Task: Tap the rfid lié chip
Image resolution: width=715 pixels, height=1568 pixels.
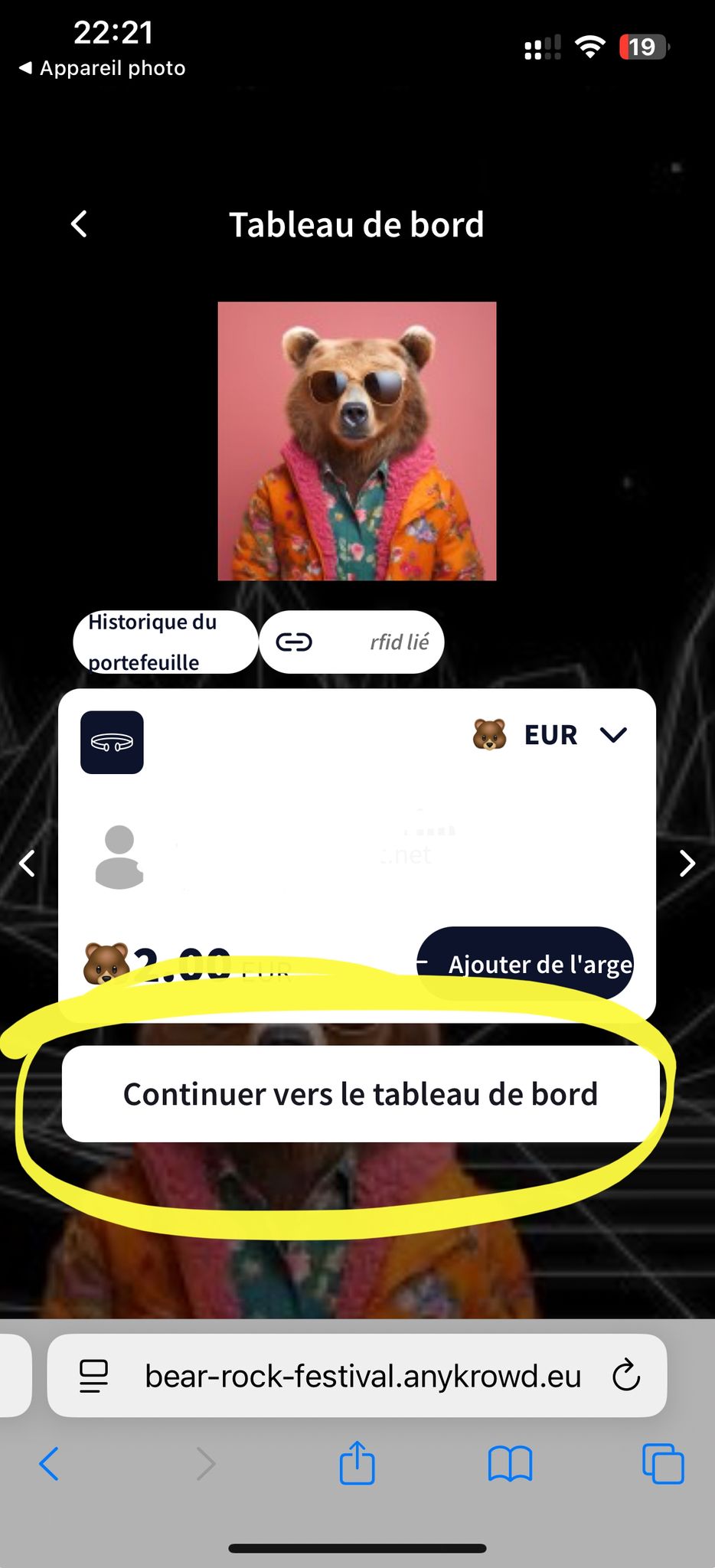Action: pyautogui.click(x=351, y=642)
